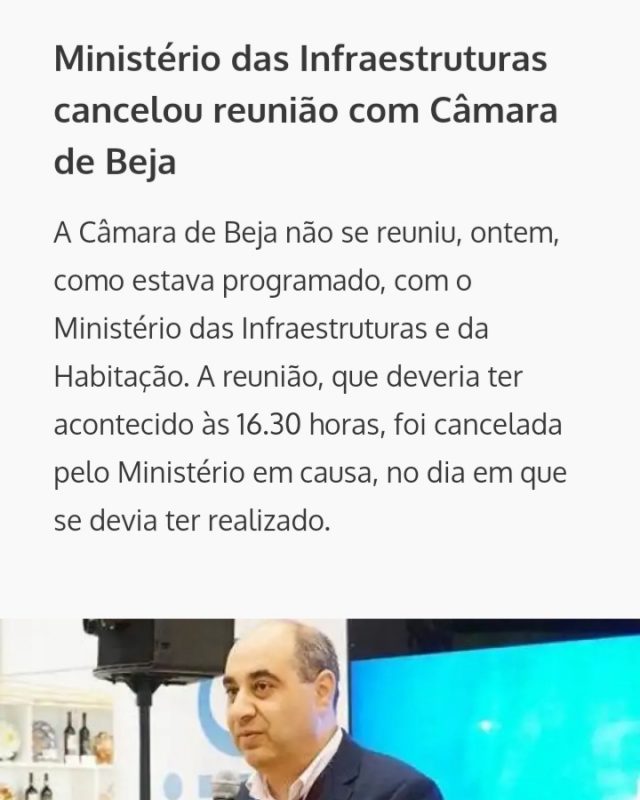The image size is (640, 800).
Task: Open the article photo of the speaker
Action: pos(320,710)
